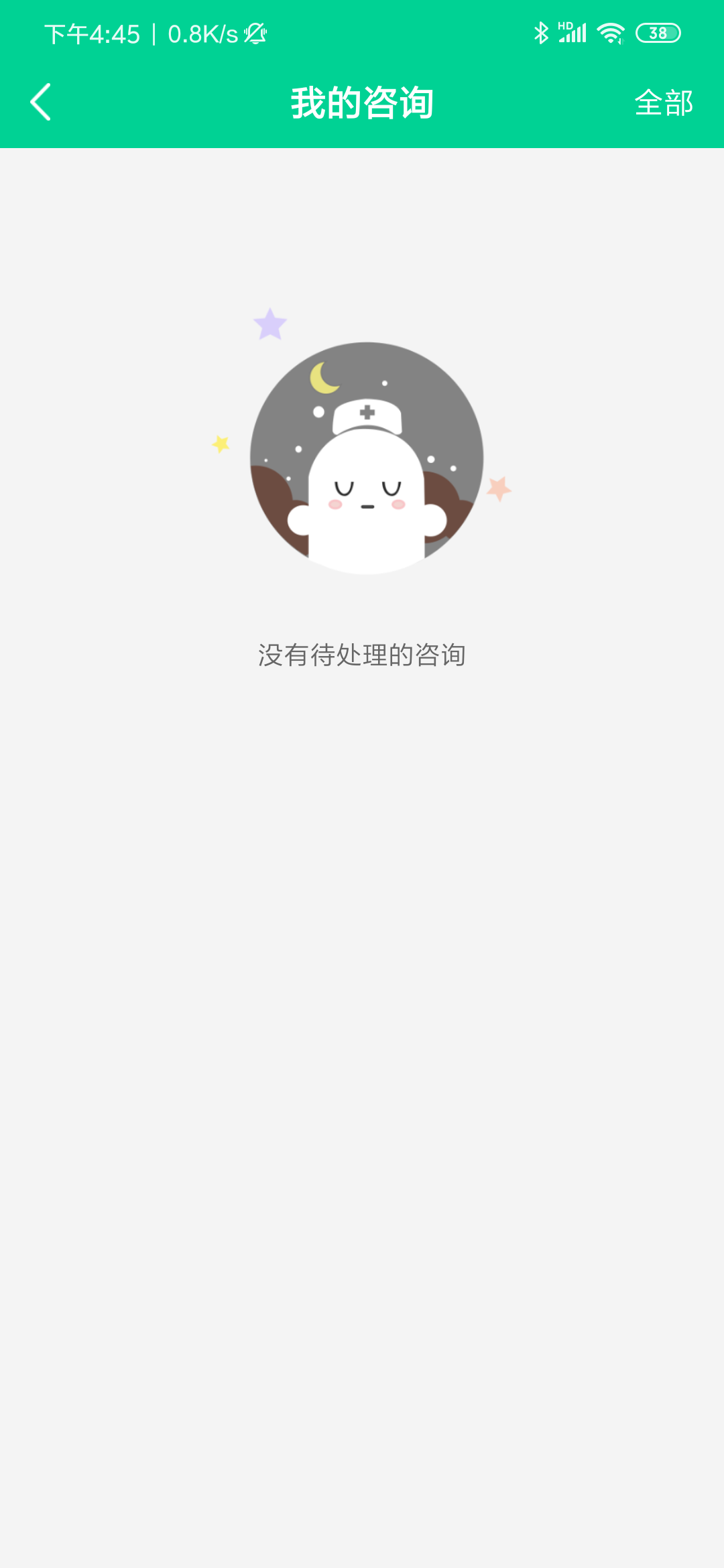The image size is (724, 1568).
Task: Tap the clock showing 下午4:45
Action: click(91, 33)
